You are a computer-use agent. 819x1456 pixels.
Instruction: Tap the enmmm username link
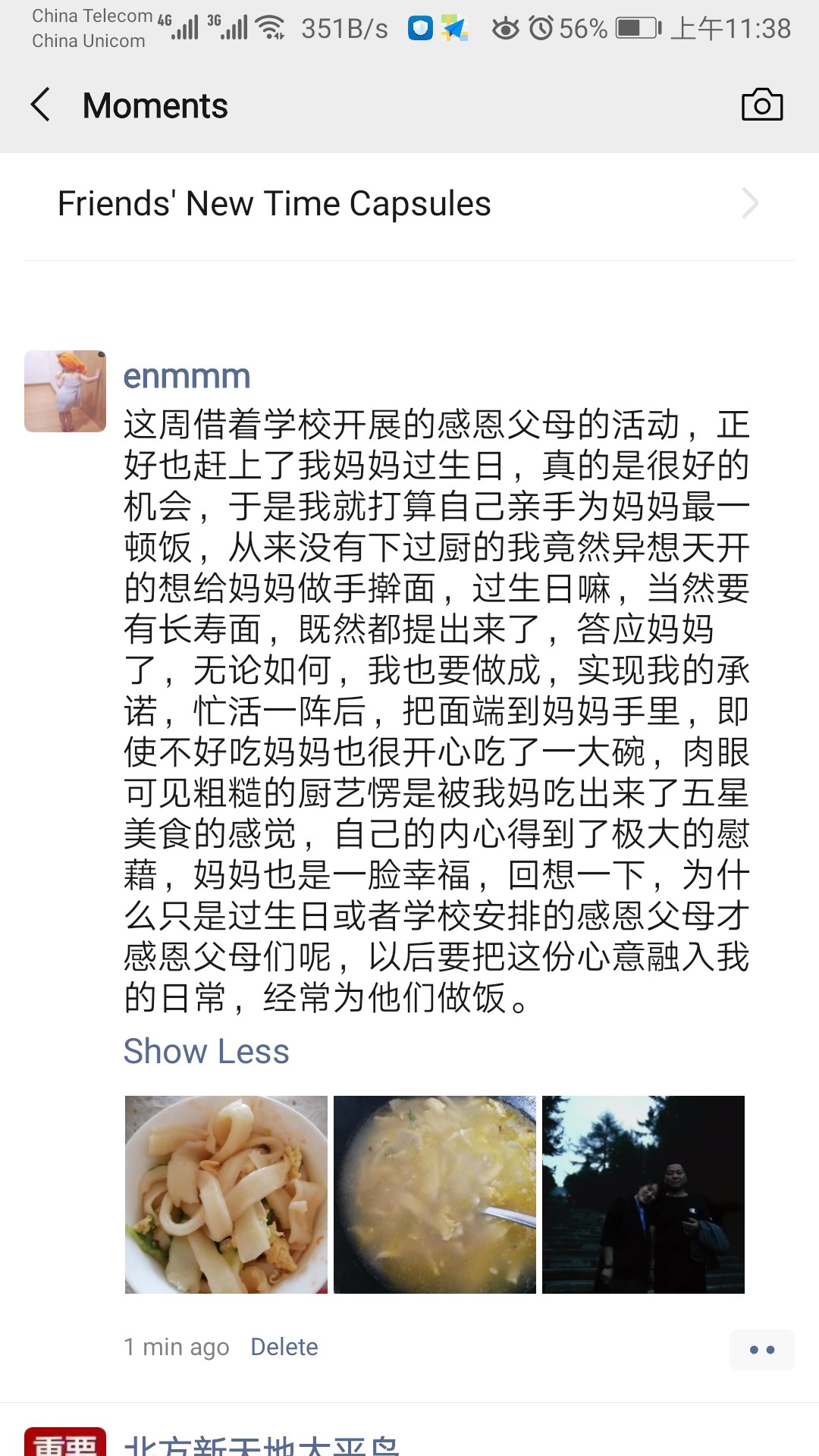click(187, 376)
